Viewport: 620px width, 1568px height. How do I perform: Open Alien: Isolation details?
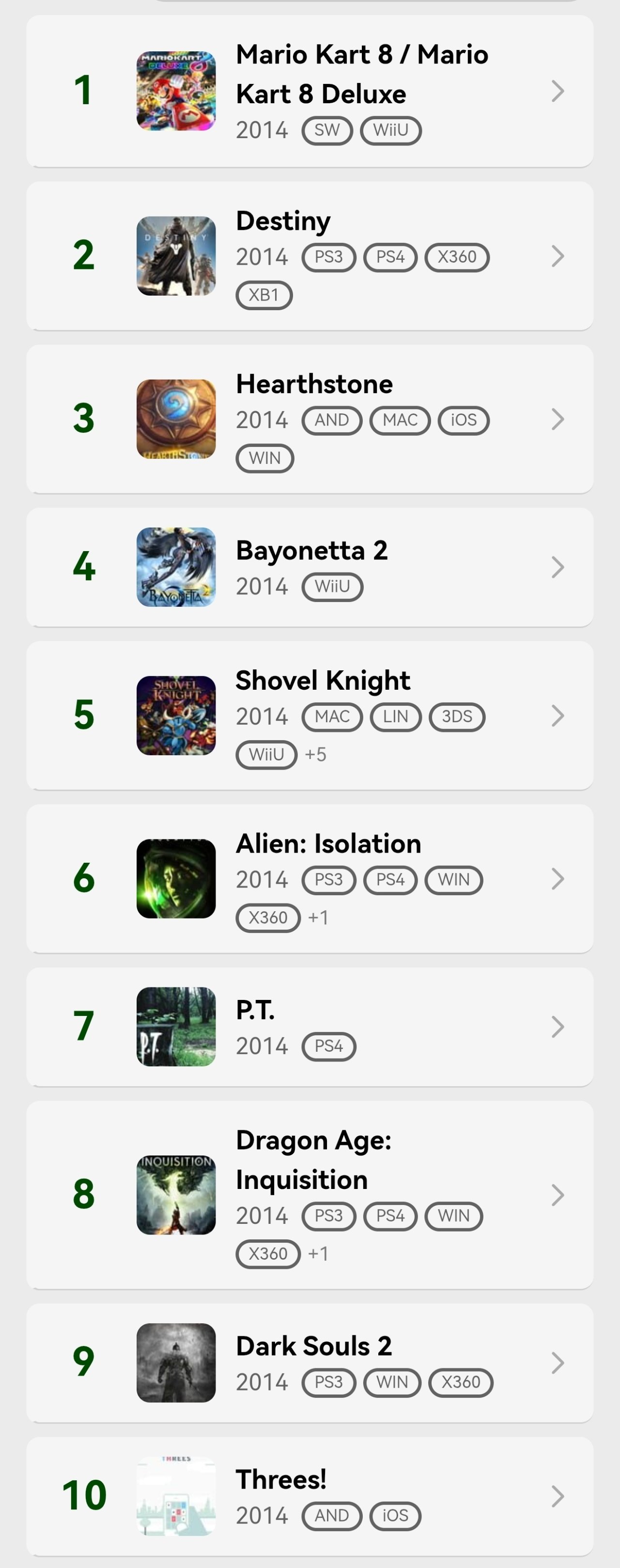click(x=328, y=844)
